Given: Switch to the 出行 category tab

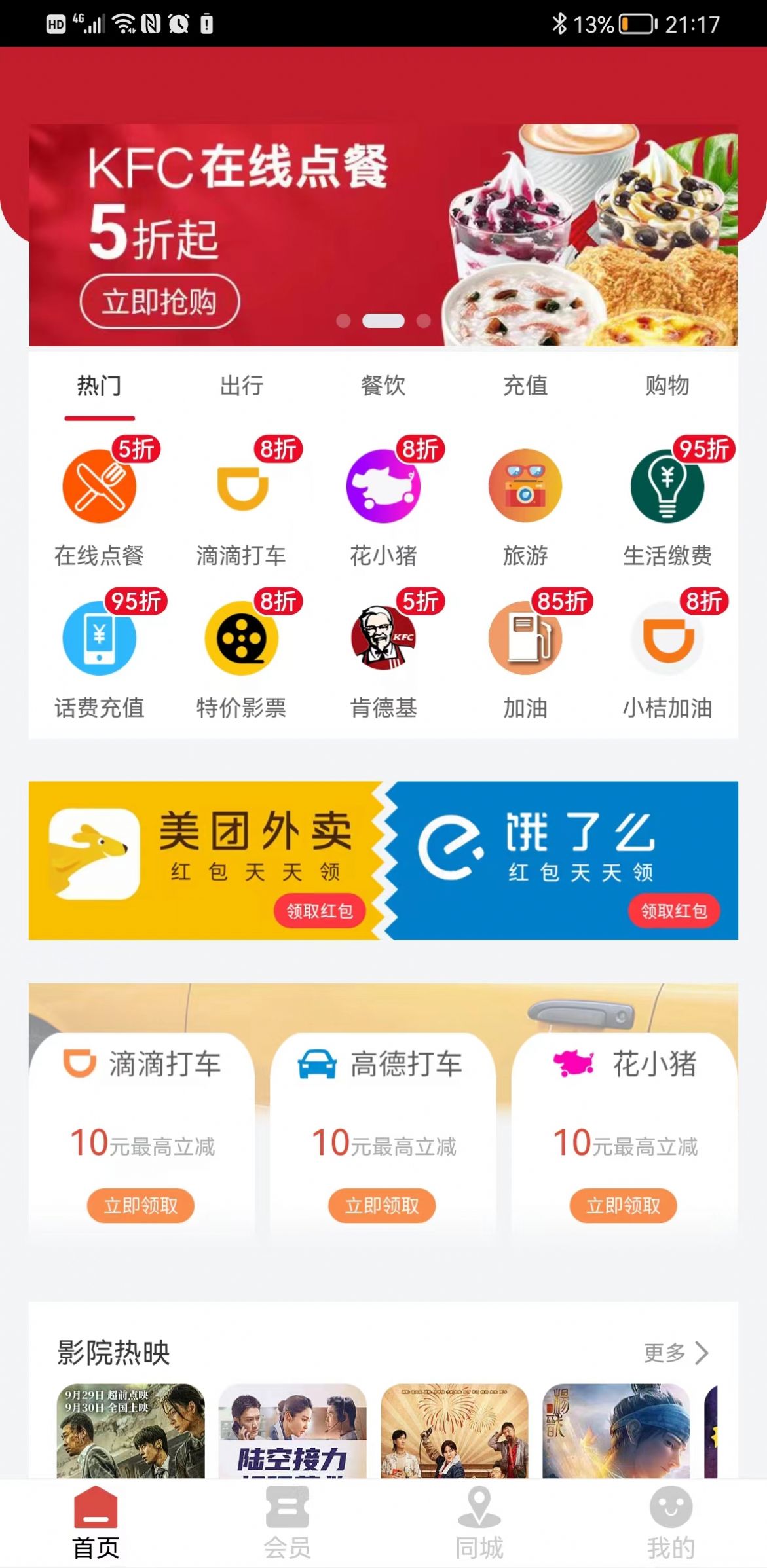Looking at the screenshot, I should click(242, 387).
